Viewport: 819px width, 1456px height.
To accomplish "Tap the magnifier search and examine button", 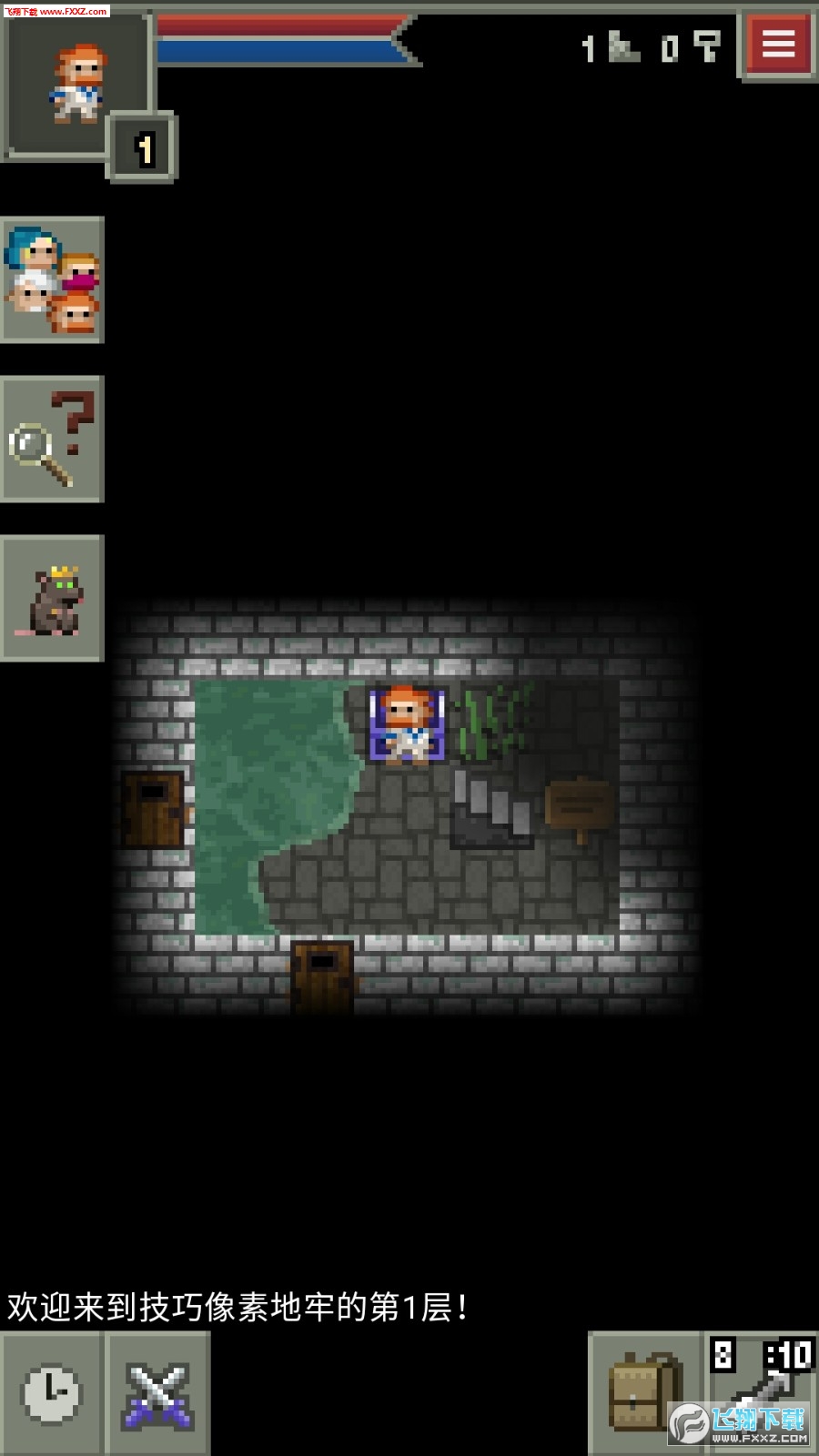I will 53,439.
